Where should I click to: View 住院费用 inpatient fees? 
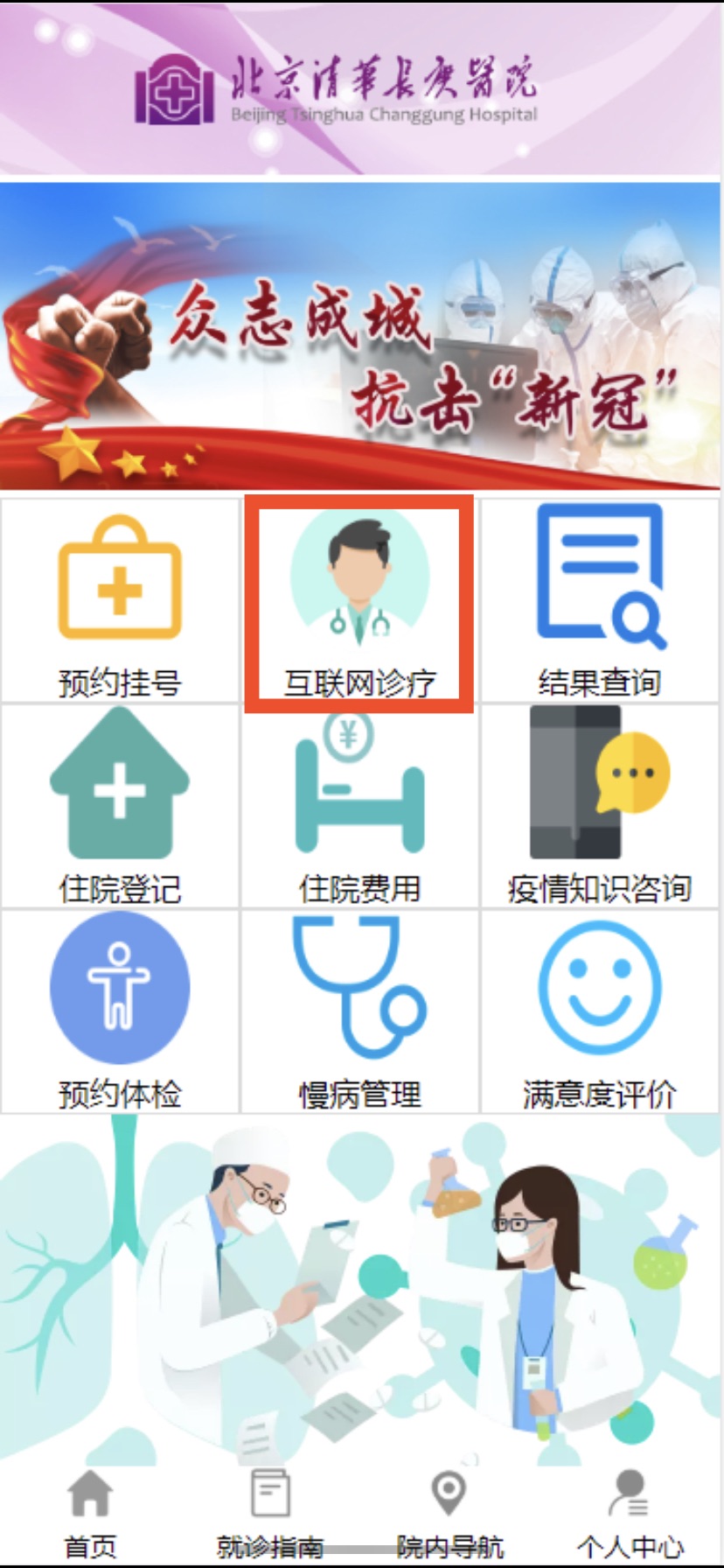click(x=359, y=807)
